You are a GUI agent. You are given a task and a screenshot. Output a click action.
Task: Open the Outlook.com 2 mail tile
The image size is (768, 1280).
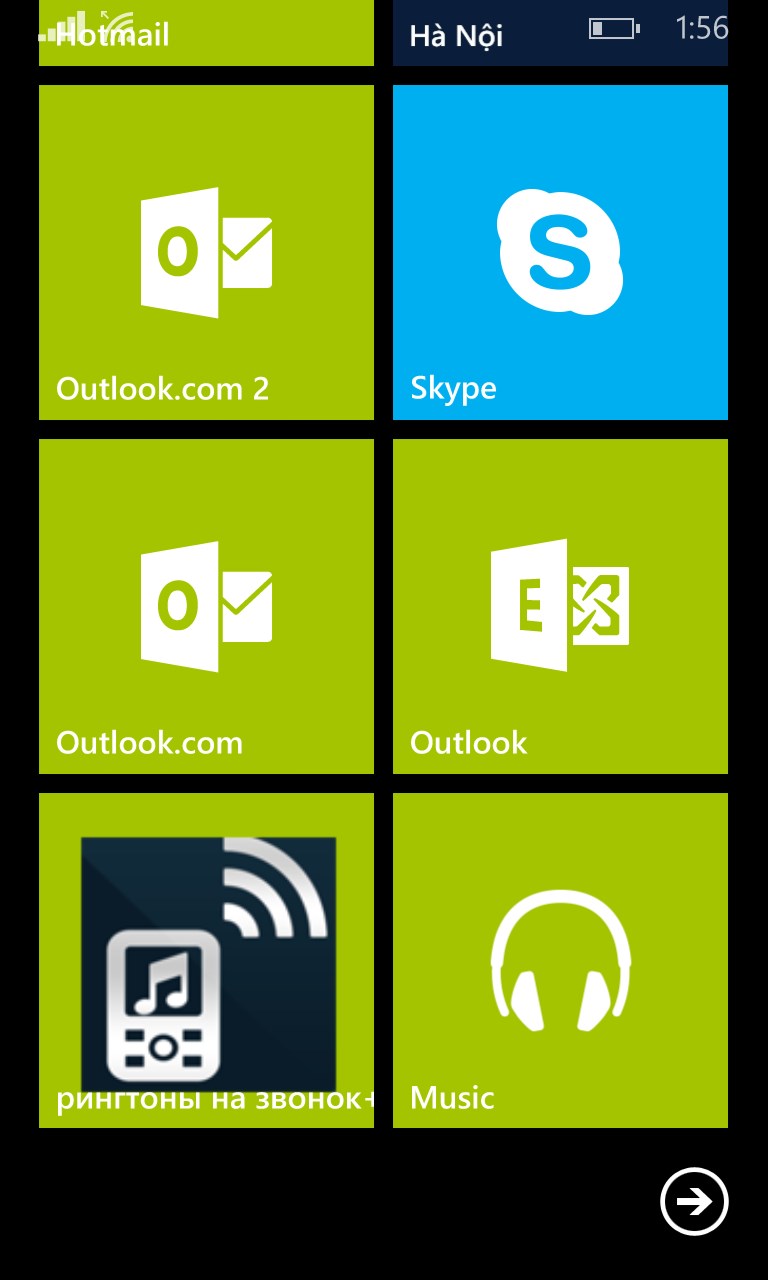coord(206,252)
